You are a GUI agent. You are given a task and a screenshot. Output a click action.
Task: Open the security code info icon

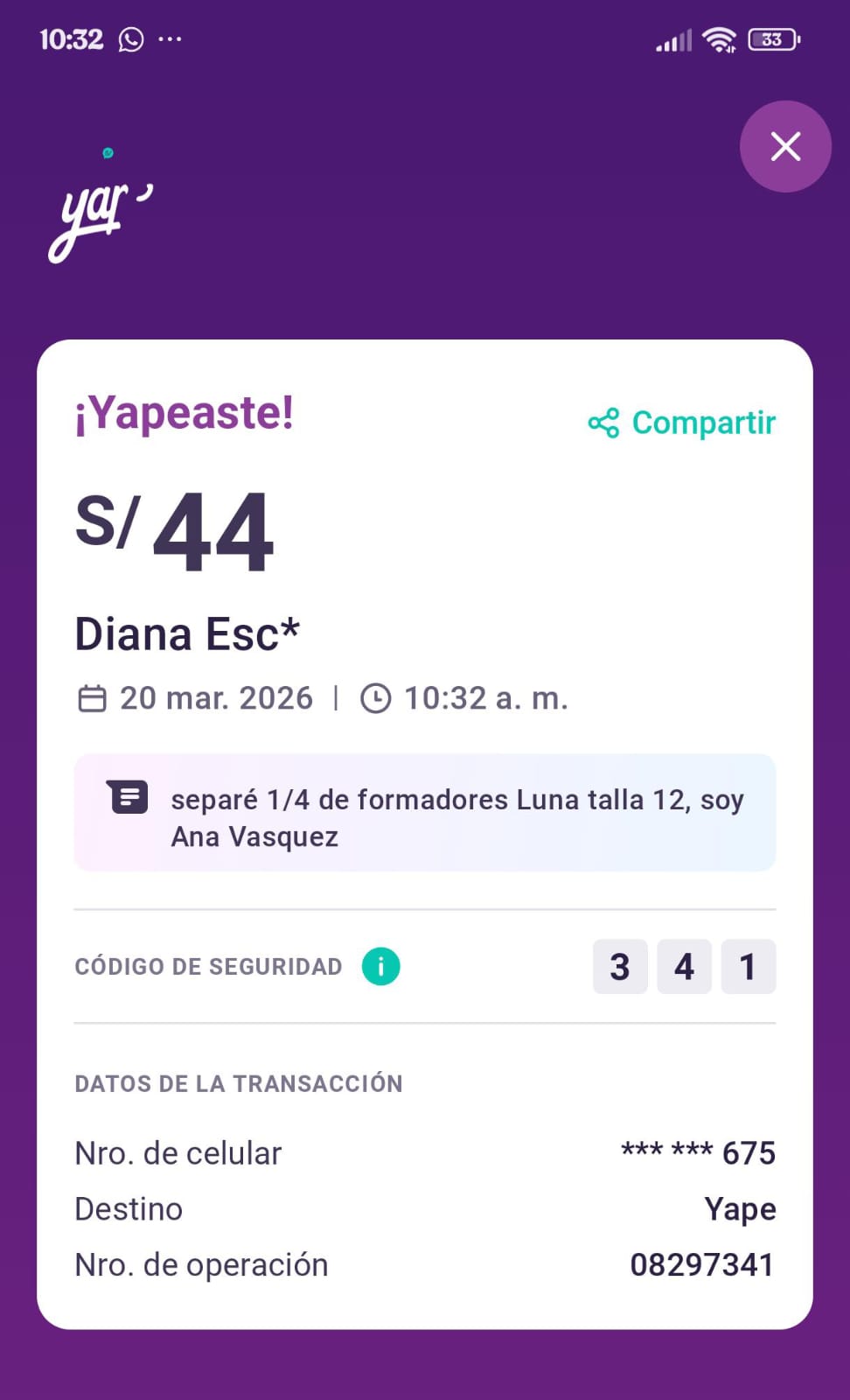[x=381, y=966]
